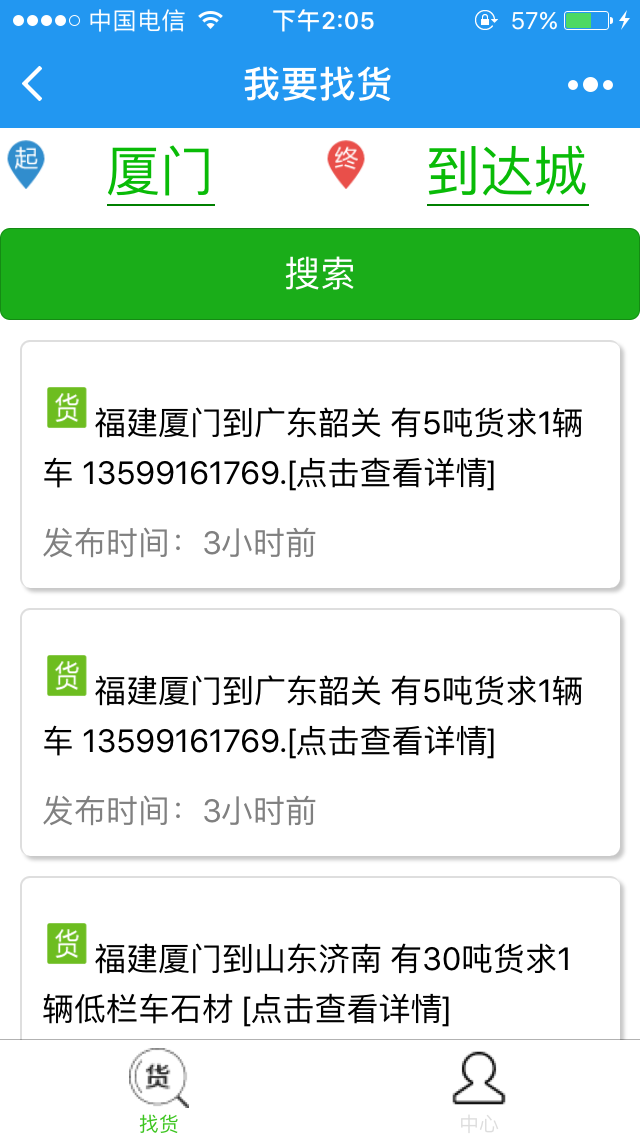Open the three-dot more menu

coord(591,85)
